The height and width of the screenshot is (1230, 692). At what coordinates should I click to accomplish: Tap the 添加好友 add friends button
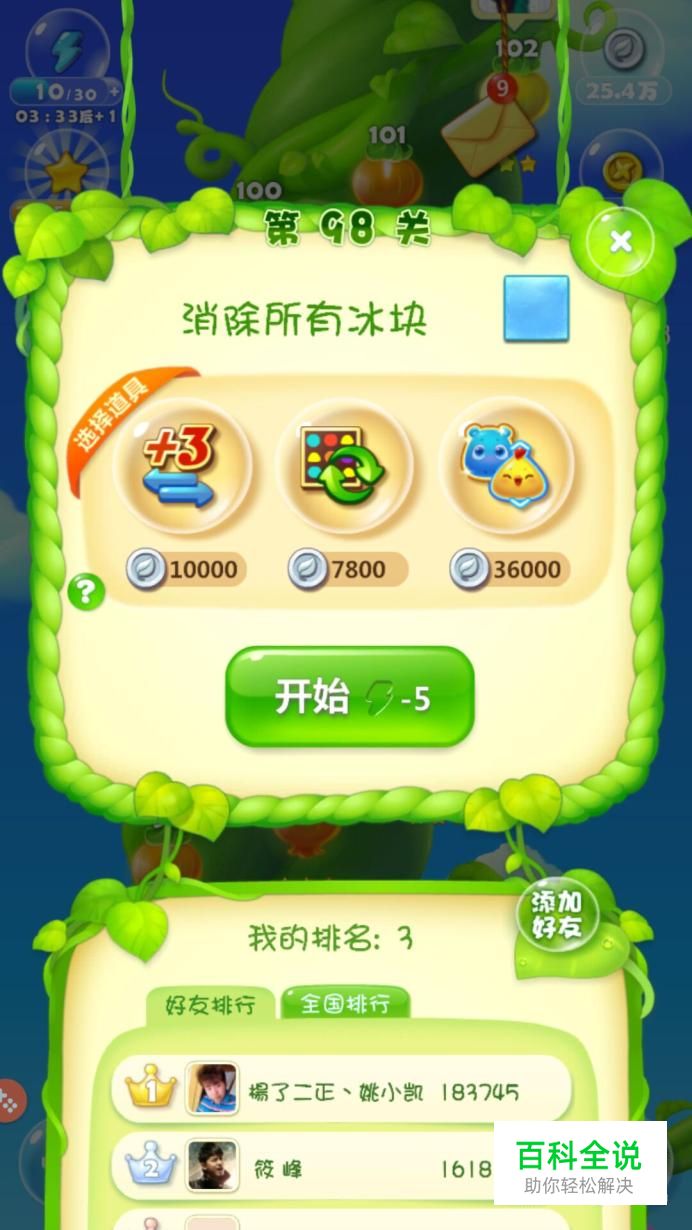pyautogui.click(x=558, y=915)
